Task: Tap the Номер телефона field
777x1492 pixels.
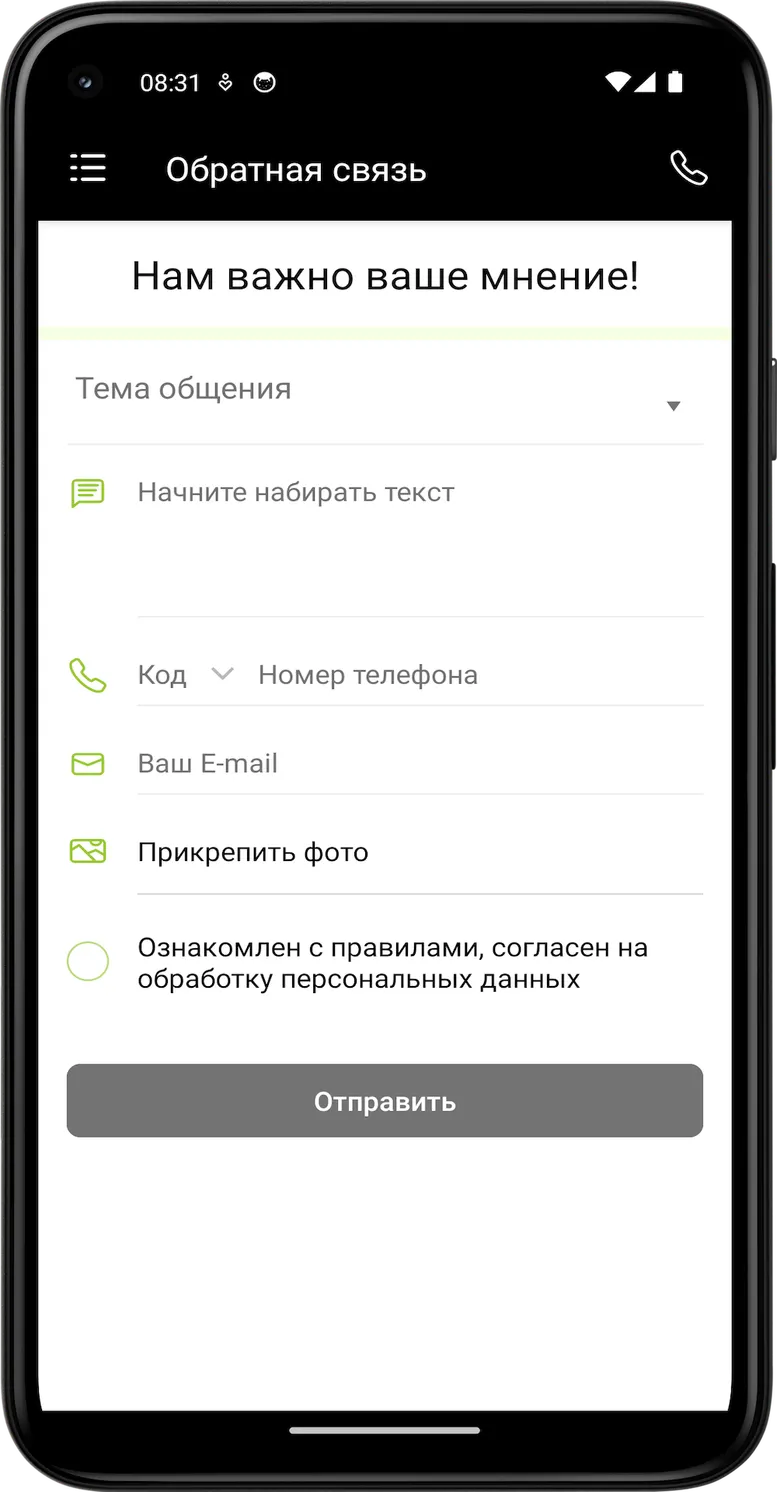Action: point(480,675)
